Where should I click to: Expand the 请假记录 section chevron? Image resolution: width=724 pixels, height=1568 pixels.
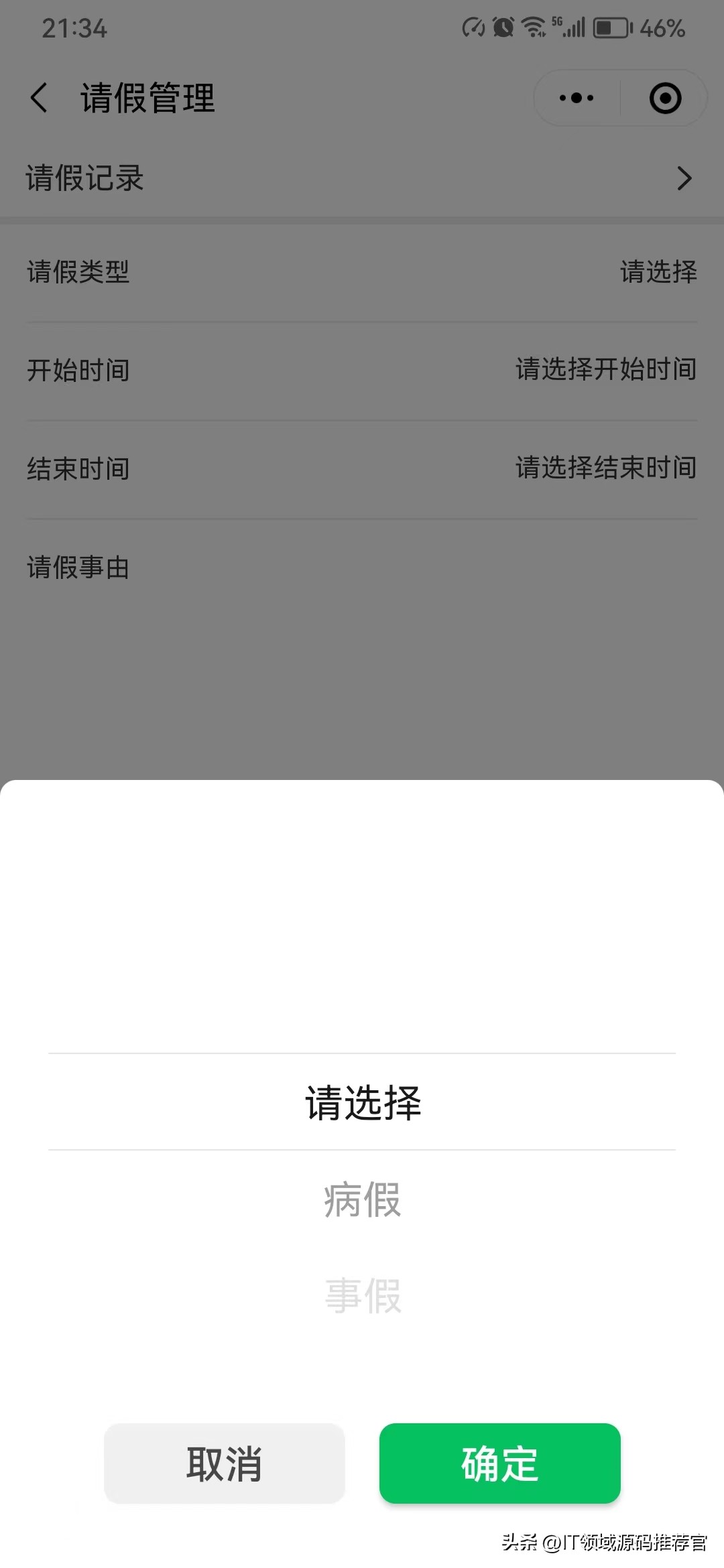pos(684,179)
